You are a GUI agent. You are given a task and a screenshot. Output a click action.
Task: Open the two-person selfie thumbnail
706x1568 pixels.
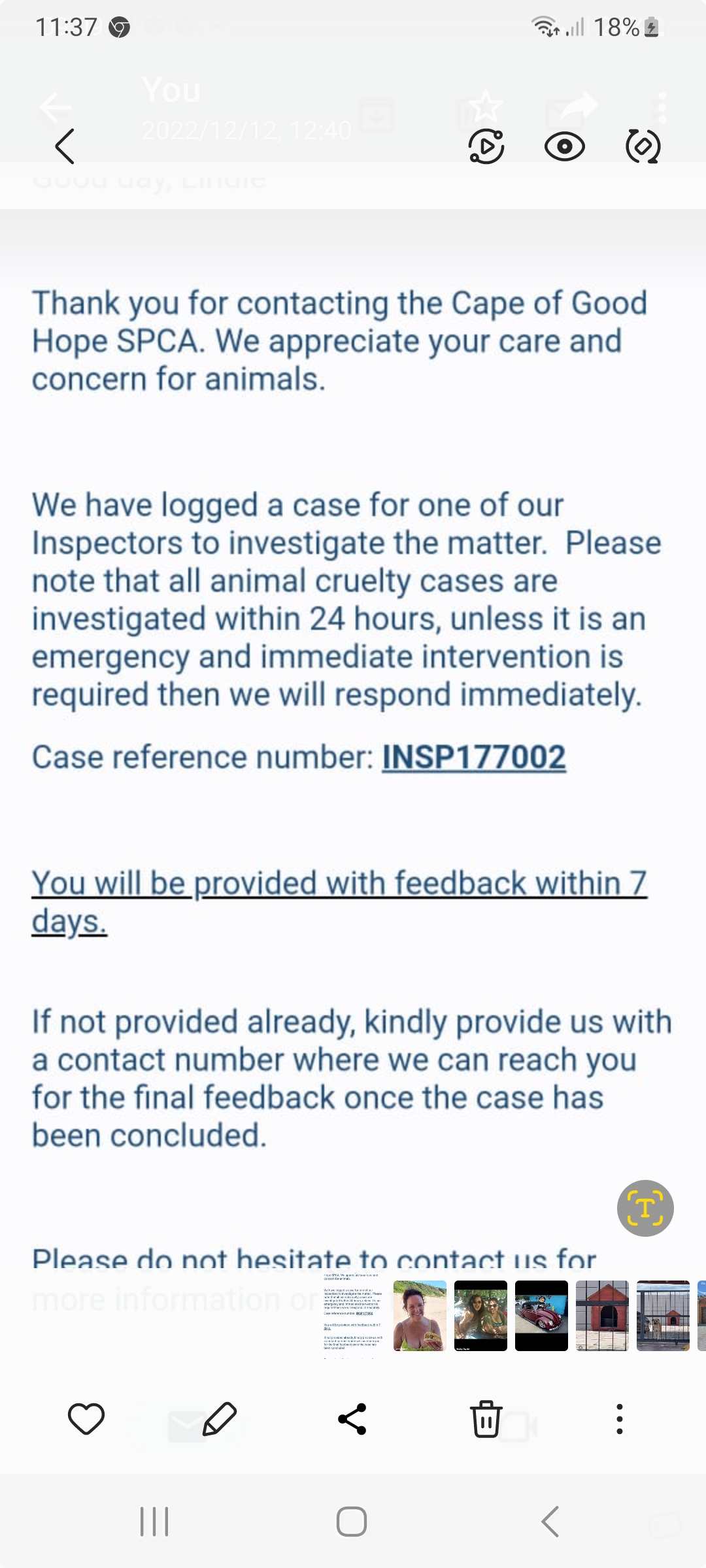(x=480, y=1316)
